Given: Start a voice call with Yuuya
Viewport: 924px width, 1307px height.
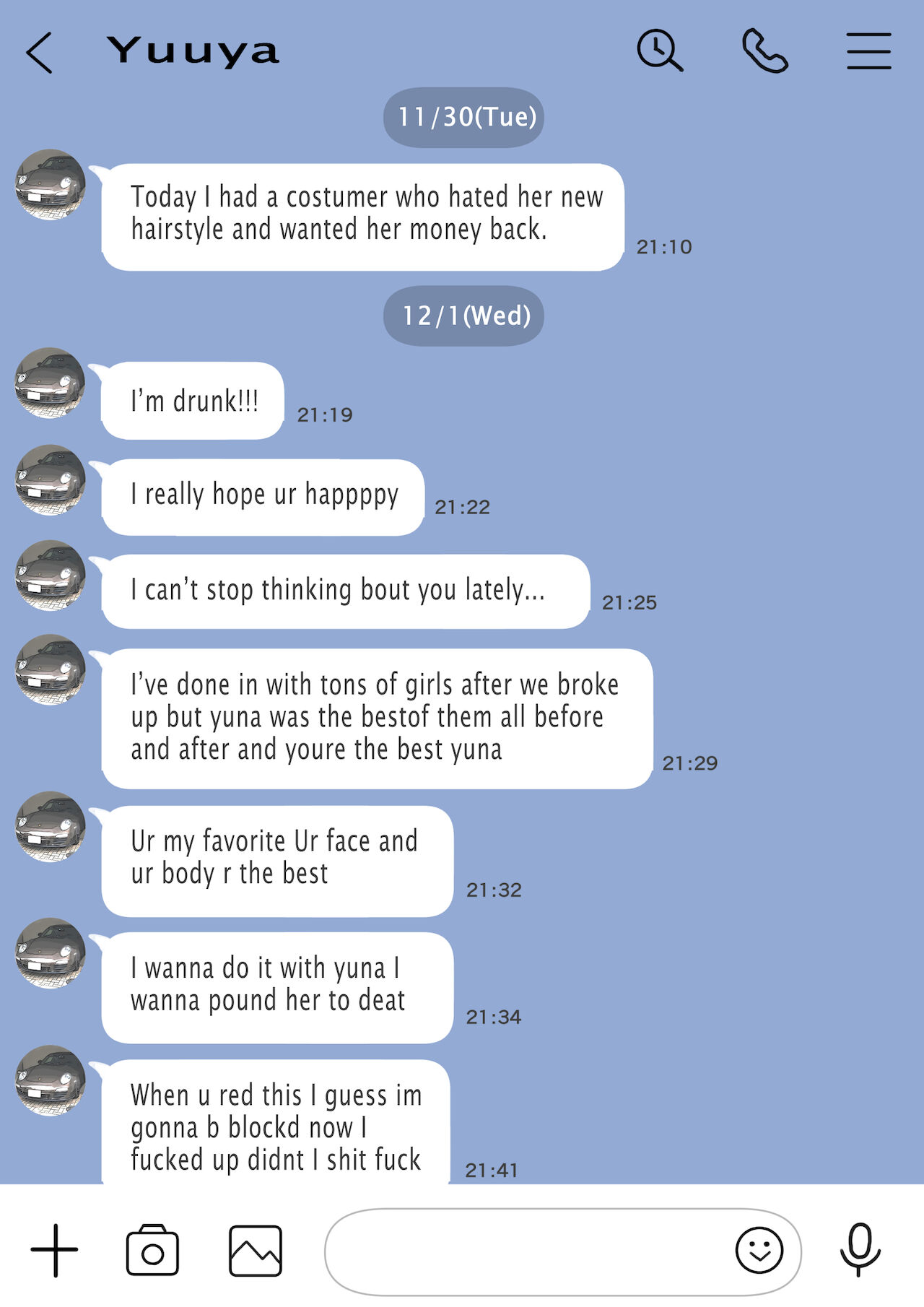Looking at the screenshot, I should (x=764, y=51).
